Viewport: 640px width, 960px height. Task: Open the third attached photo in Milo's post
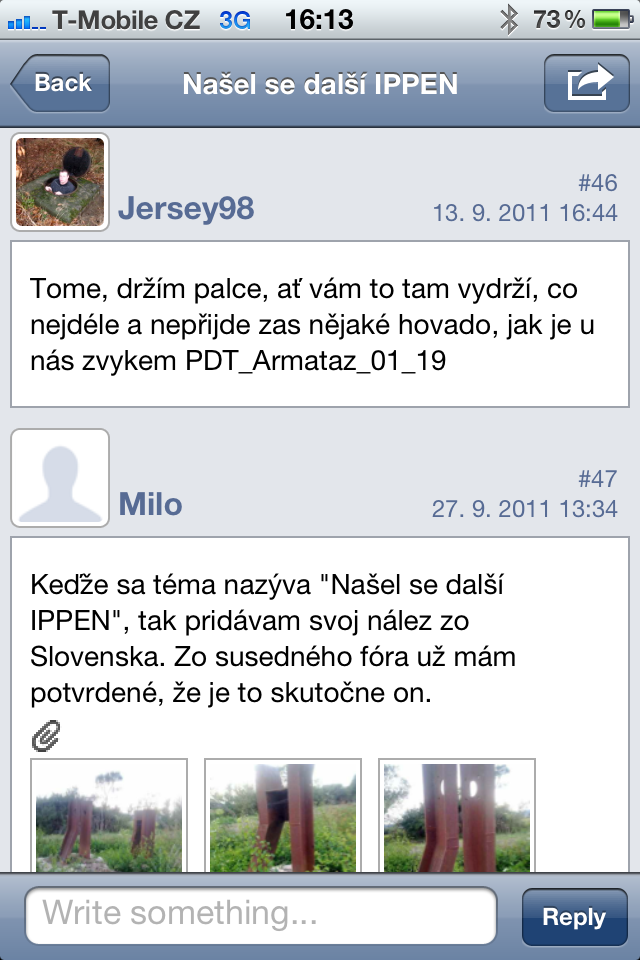pos(457,815)
